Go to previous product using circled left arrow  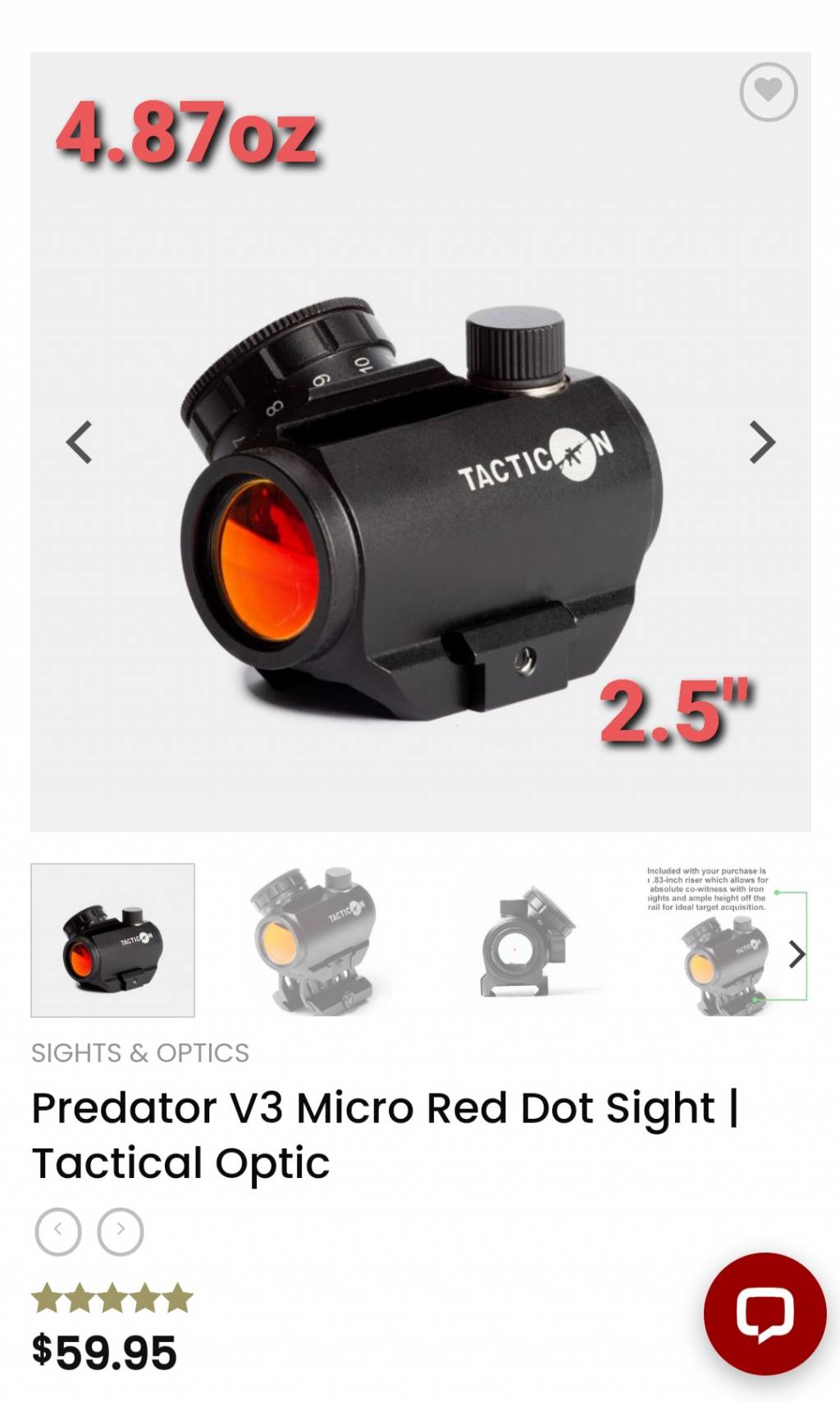pyautogui.click(x=58, y=1231)
